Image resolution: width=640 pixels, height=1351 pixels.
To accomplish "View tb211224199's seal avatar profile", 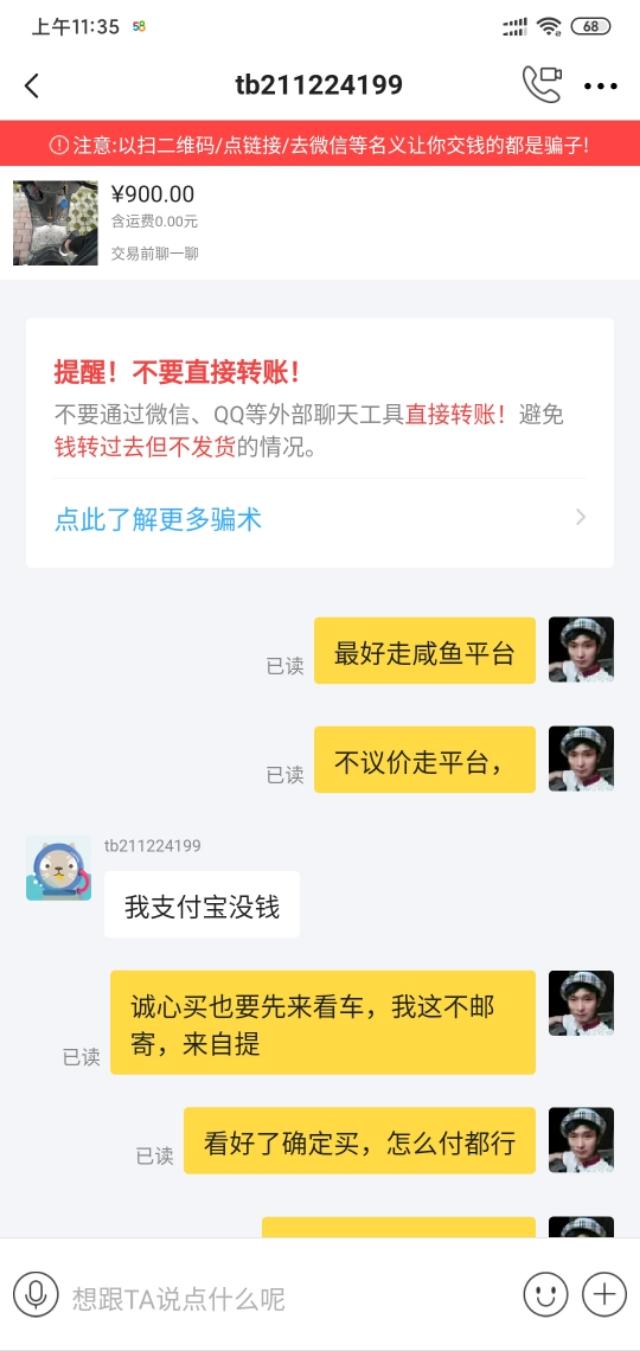I will 58,869.
